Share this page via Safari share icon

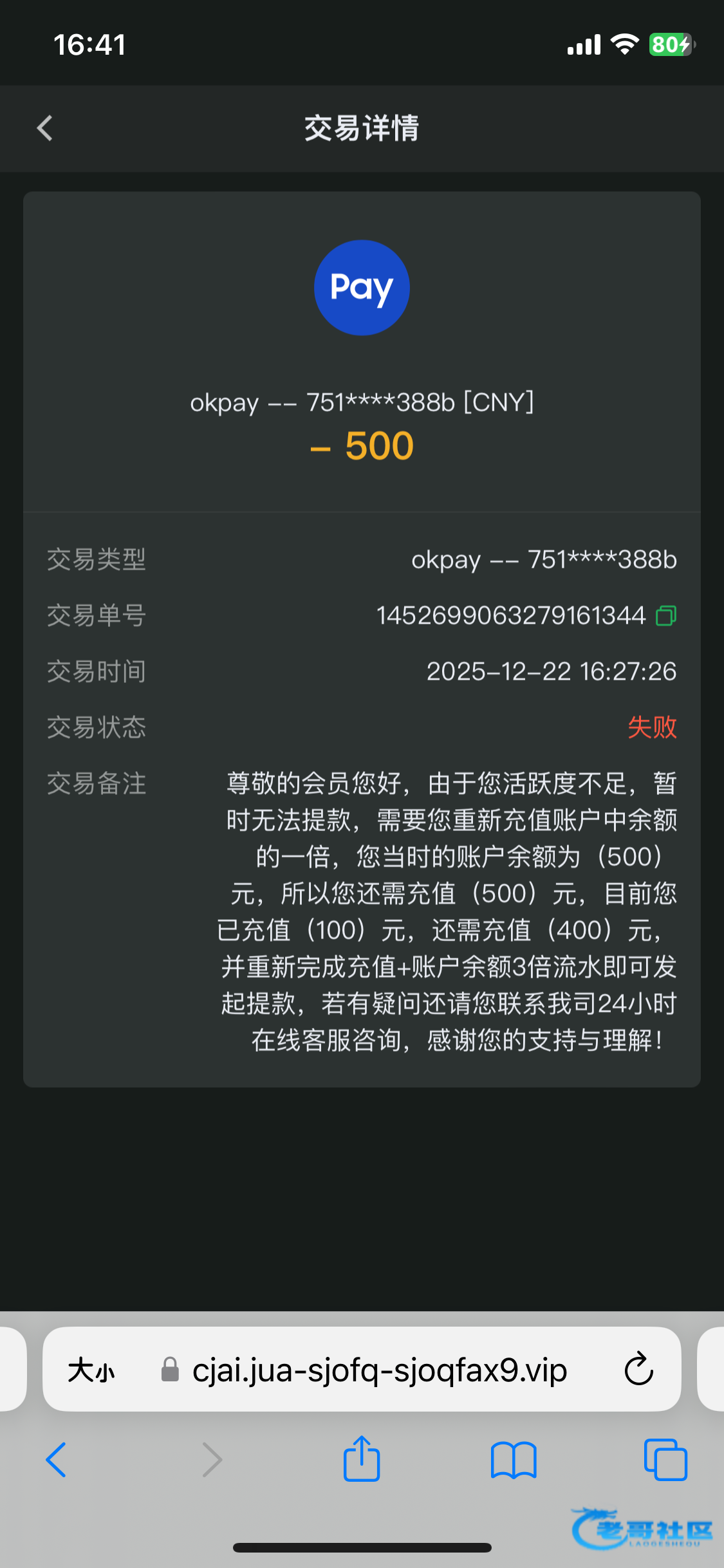362,1459
